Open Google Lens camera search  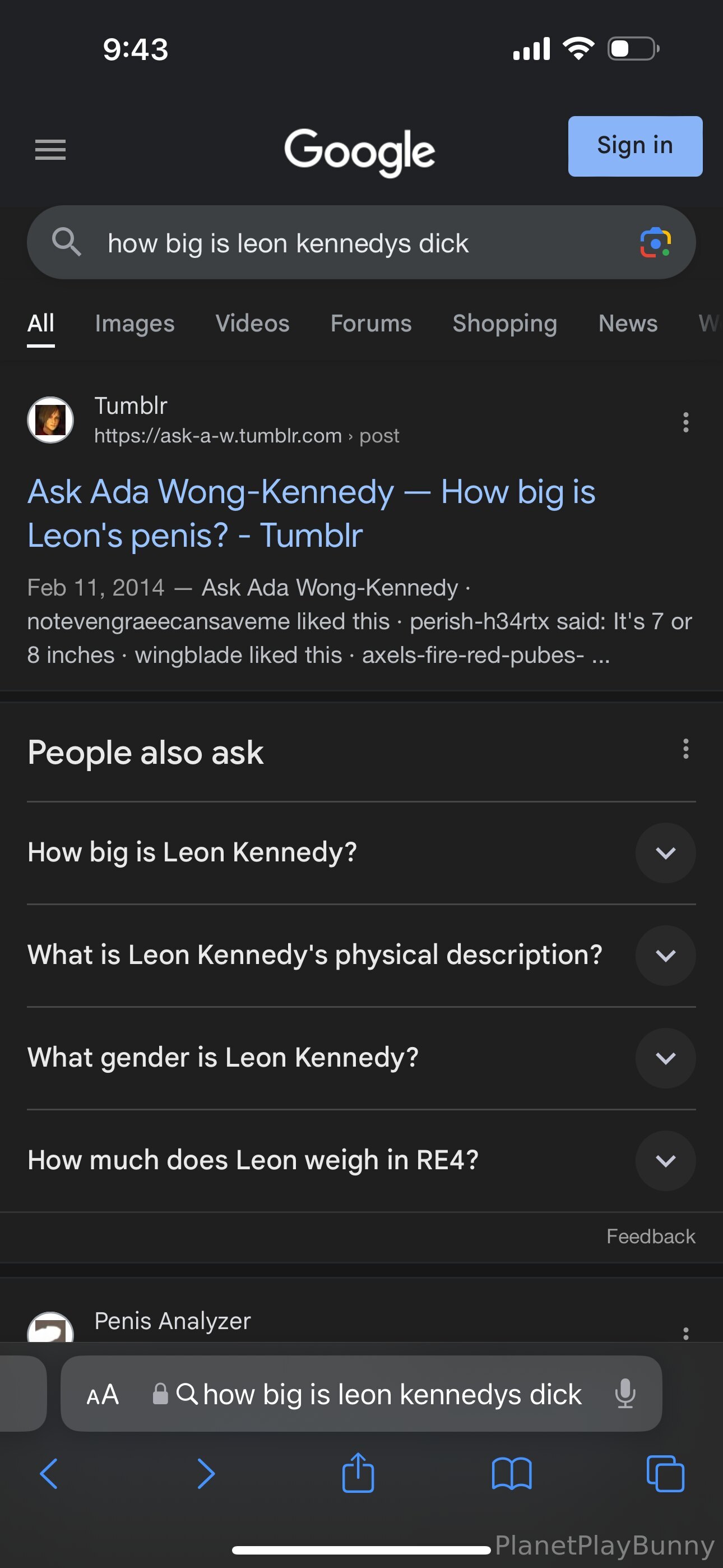click(x=655, y=243)
